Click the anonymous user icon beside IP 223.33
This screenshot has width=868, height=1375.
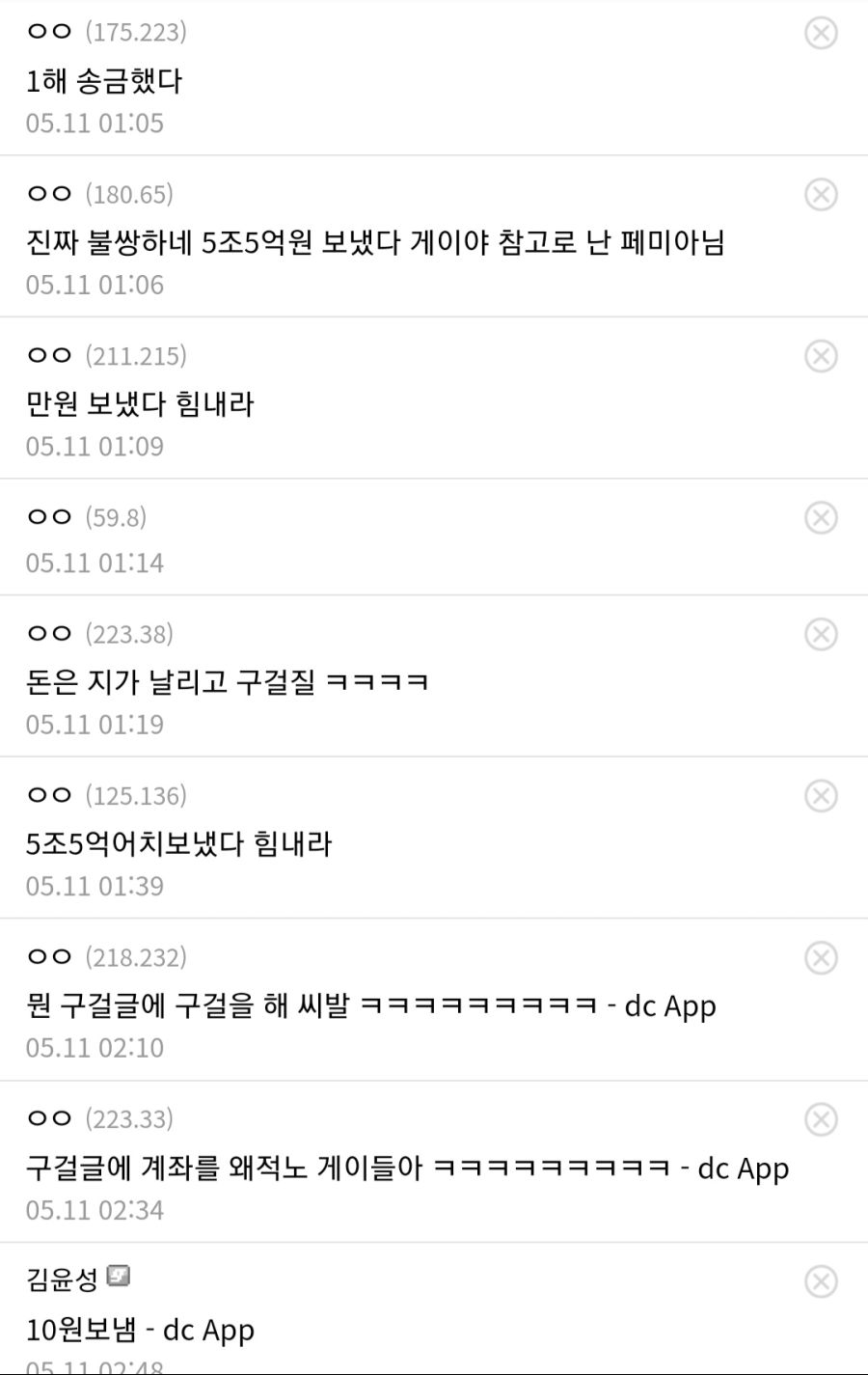(46, 1119)
